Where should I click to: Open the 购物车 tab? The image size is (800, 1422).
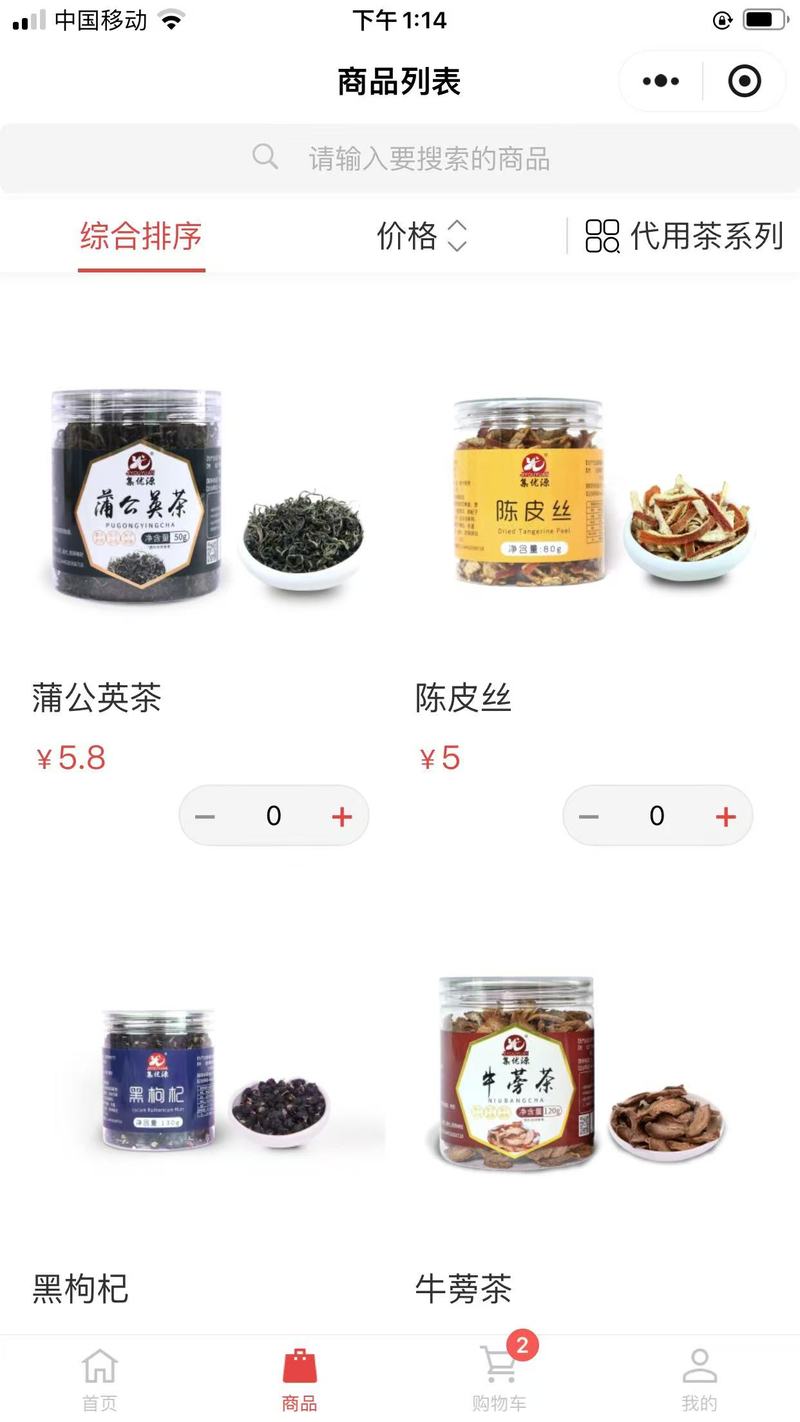pyautogui.click(x=499, y=1380)
